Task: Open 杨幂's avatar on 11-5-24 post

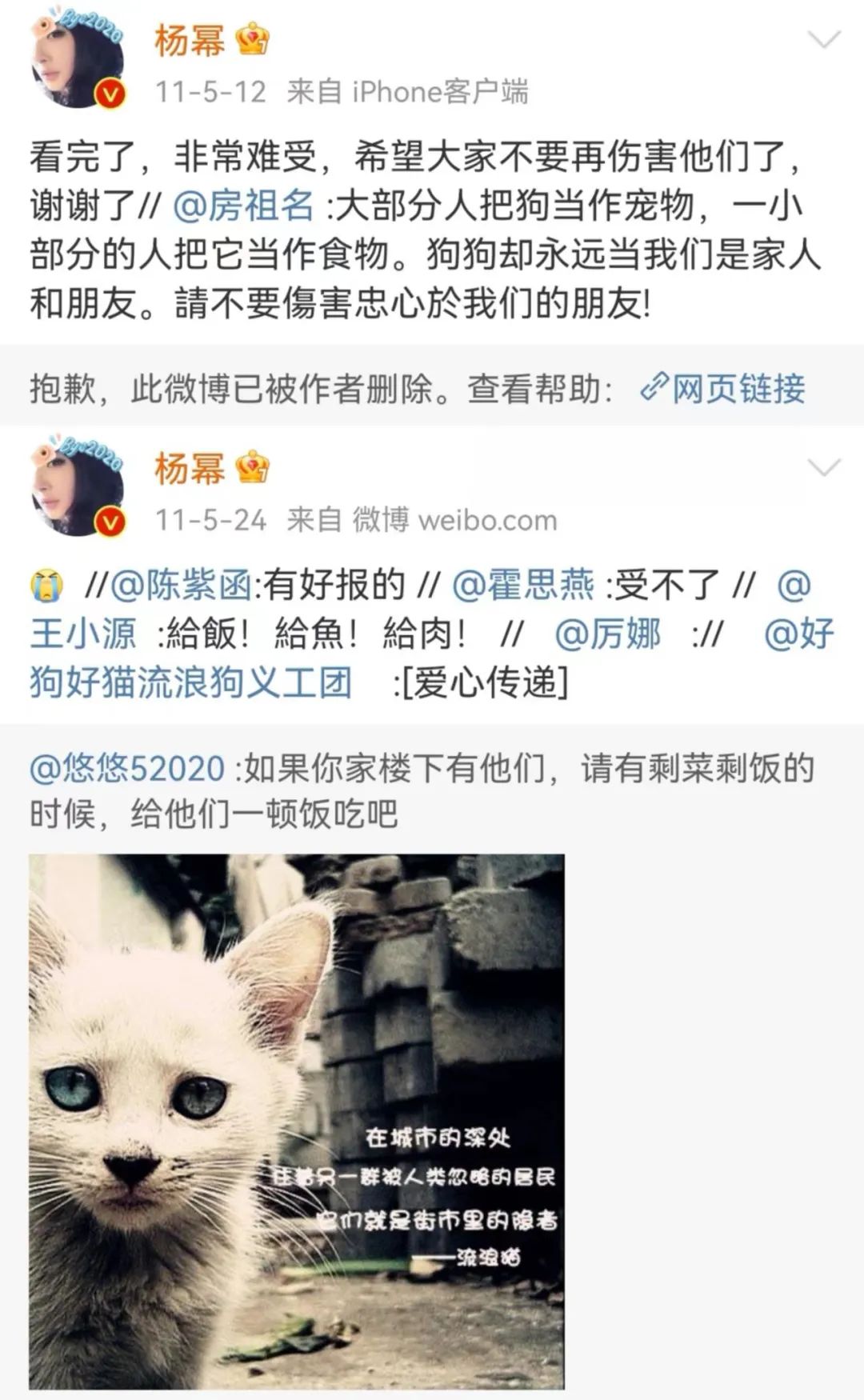Action: [78, 488]
